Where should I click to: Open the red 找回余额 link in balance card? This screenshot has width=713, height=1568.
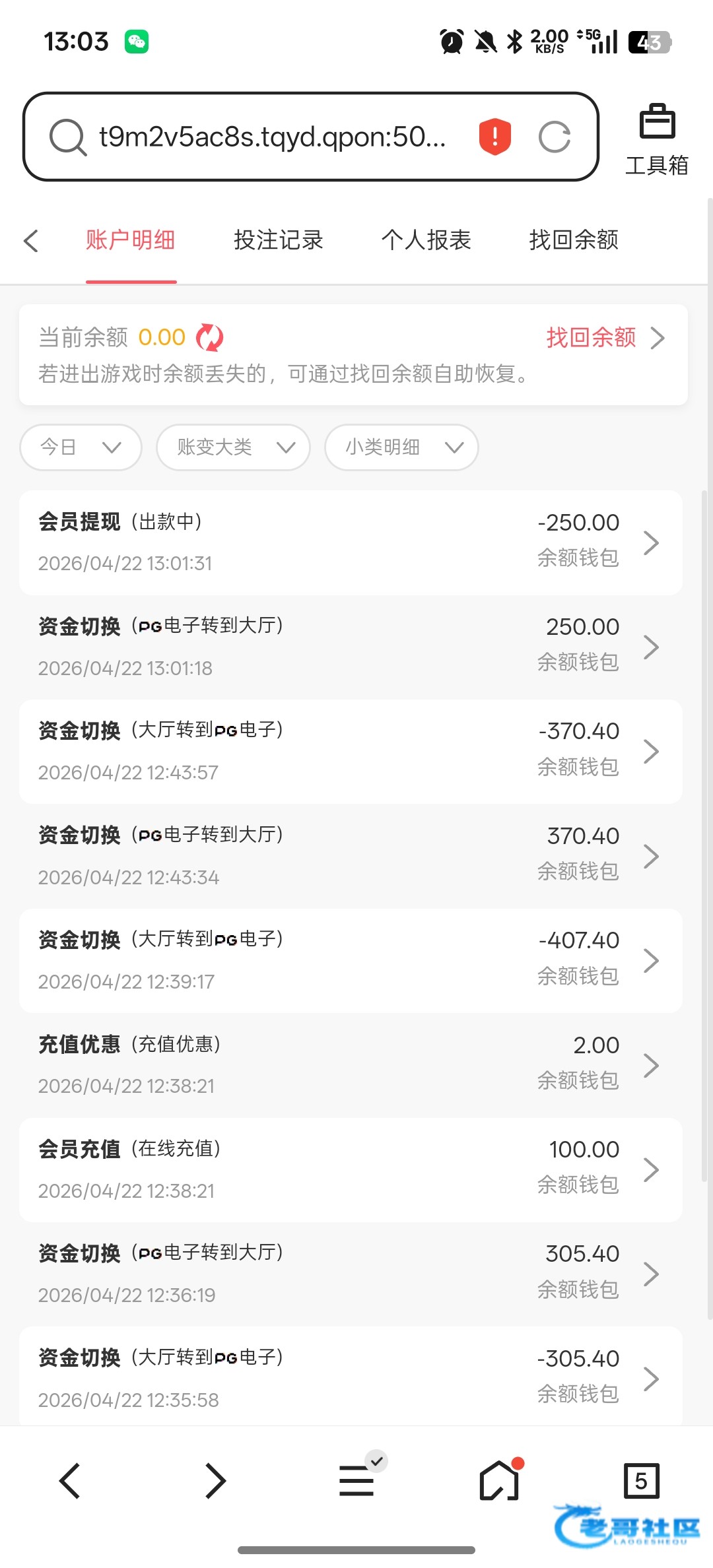pos(604,338)
